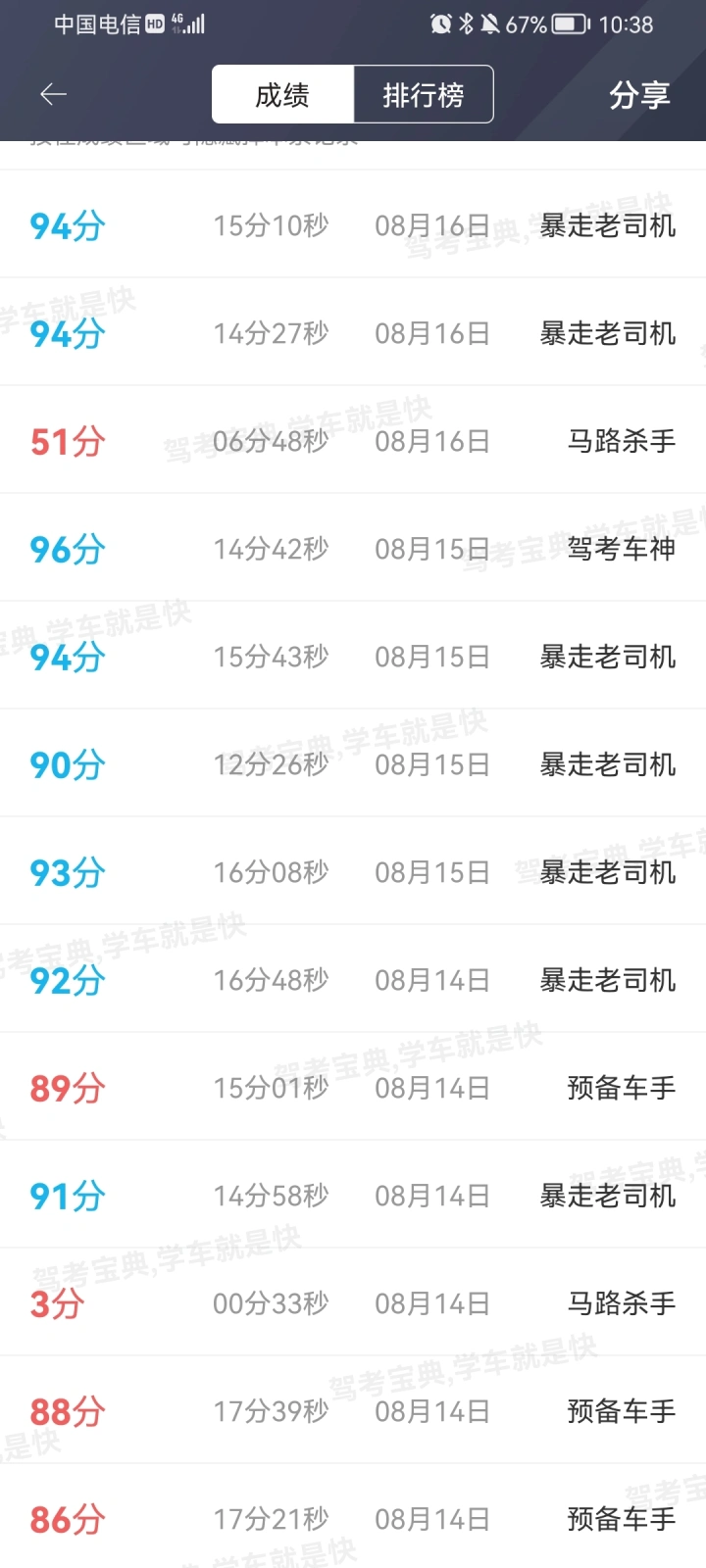Tap the 分享 share button
The width and height of the screenshot is (706, 1568).
click(639, 95)
